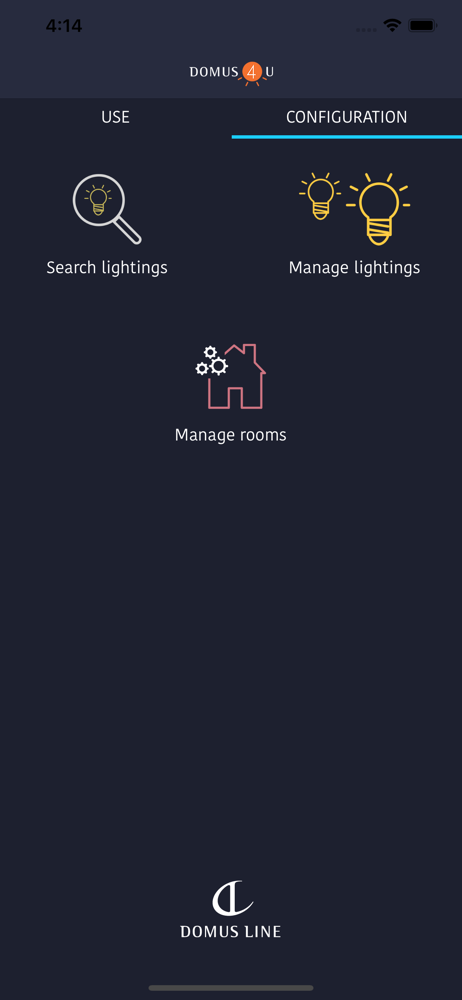Select the CONFIGURATION tab
462x1000 pixels.
point(346,117)
